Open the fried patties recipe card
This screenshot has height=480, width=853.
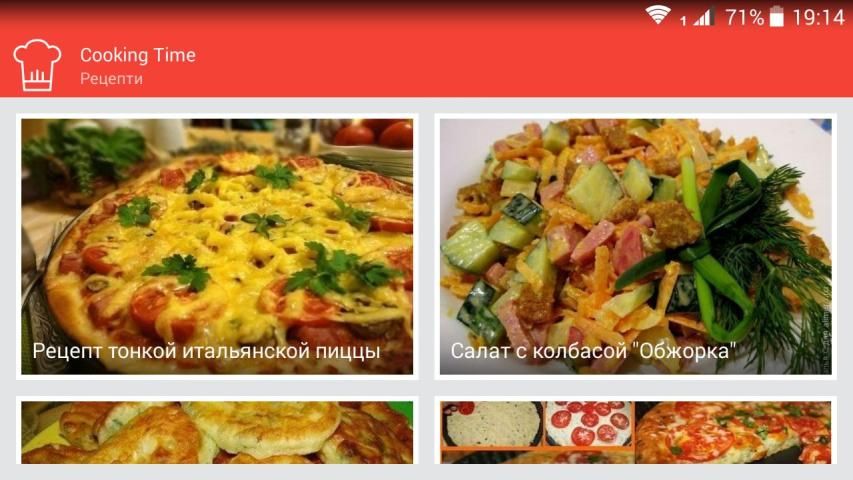(217, 433)
